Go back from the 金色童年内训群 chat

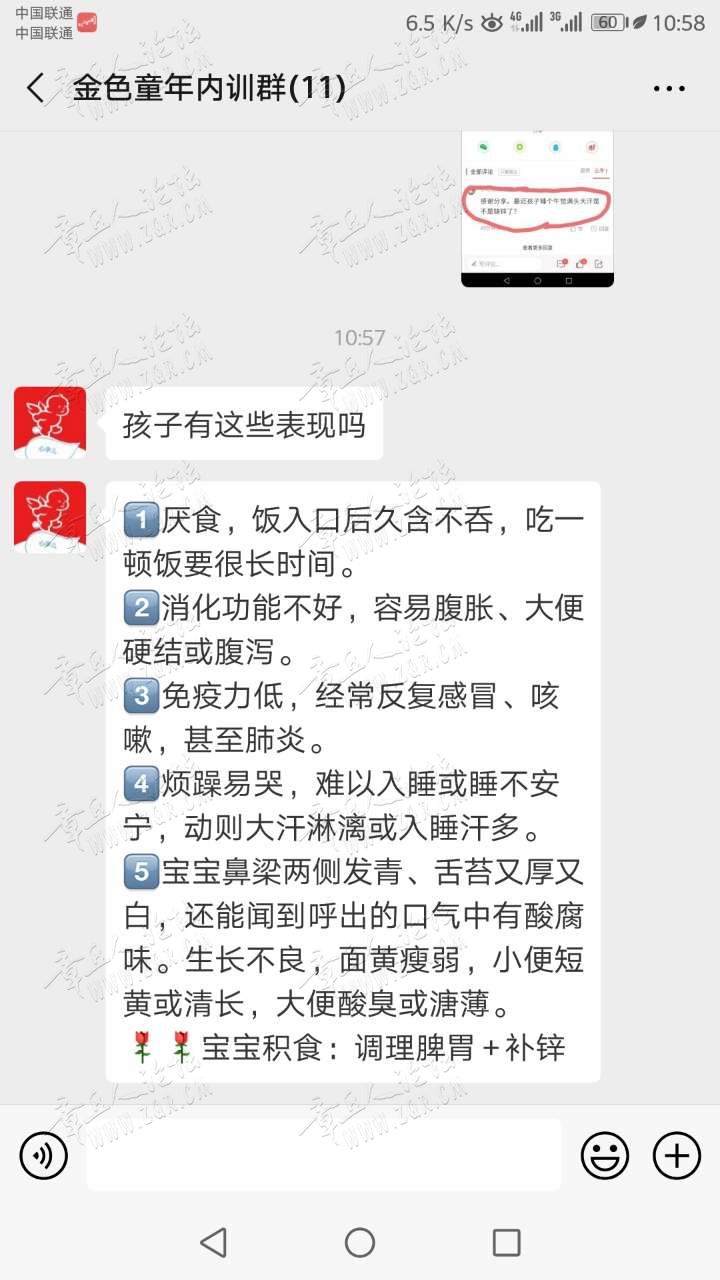click(36, 88)
